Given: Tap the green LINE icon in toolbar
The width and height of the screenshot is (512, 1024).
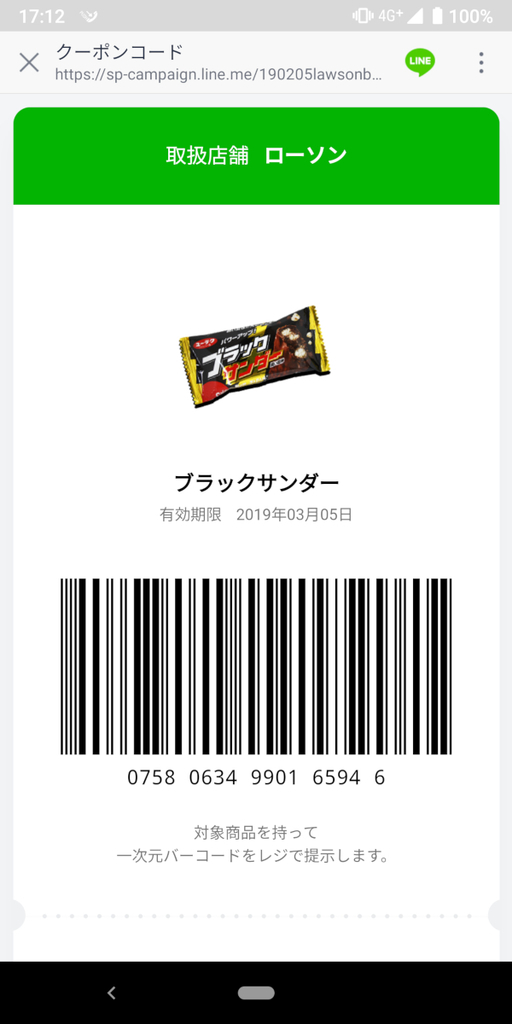Looking at the screenshot, I should pos(420,62).
